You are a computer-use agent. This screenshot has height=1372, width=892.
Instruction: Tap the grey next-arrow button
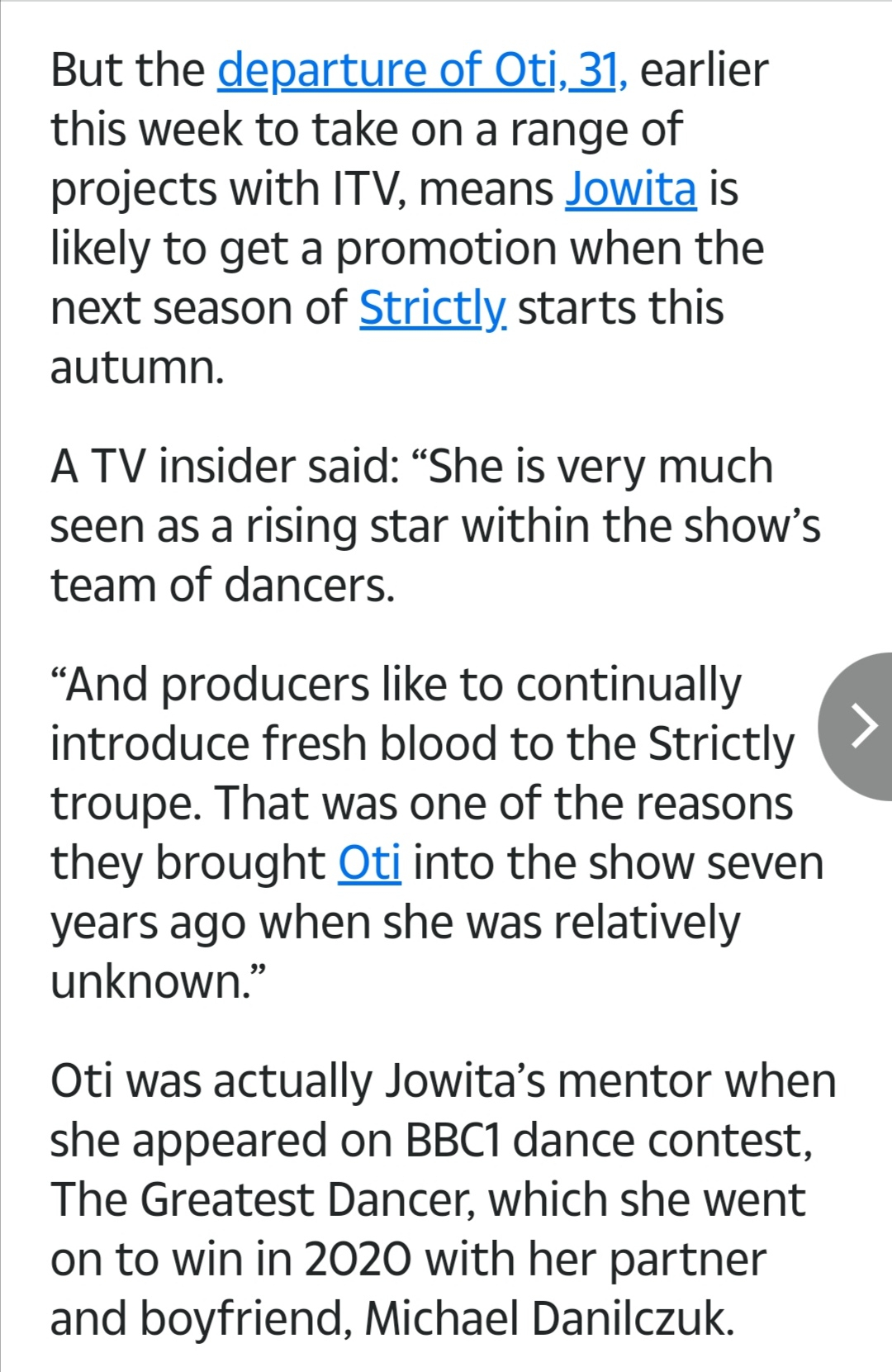pos(861,725)
